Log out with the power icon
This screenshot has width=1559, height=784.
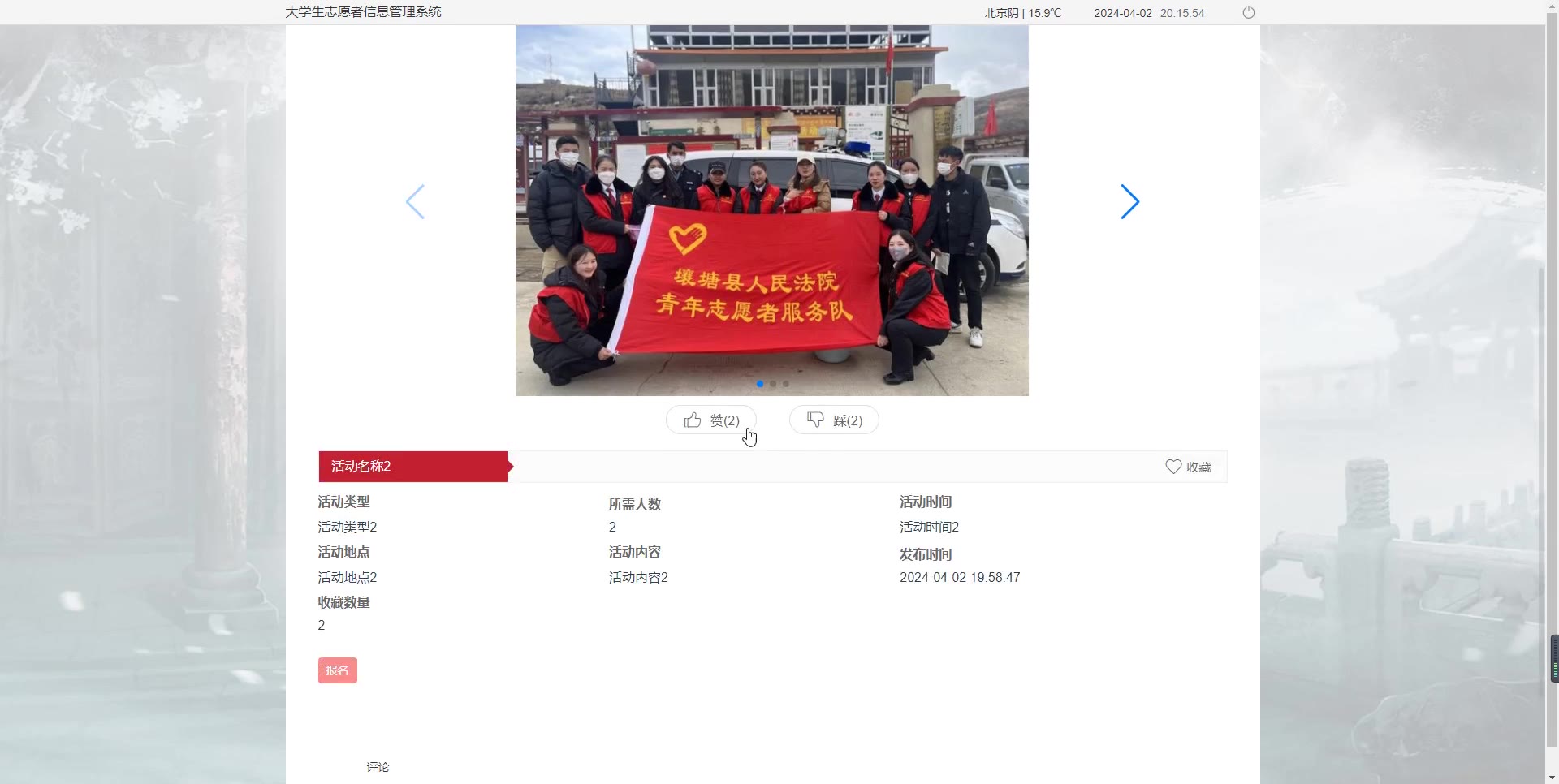point(1249,12)
